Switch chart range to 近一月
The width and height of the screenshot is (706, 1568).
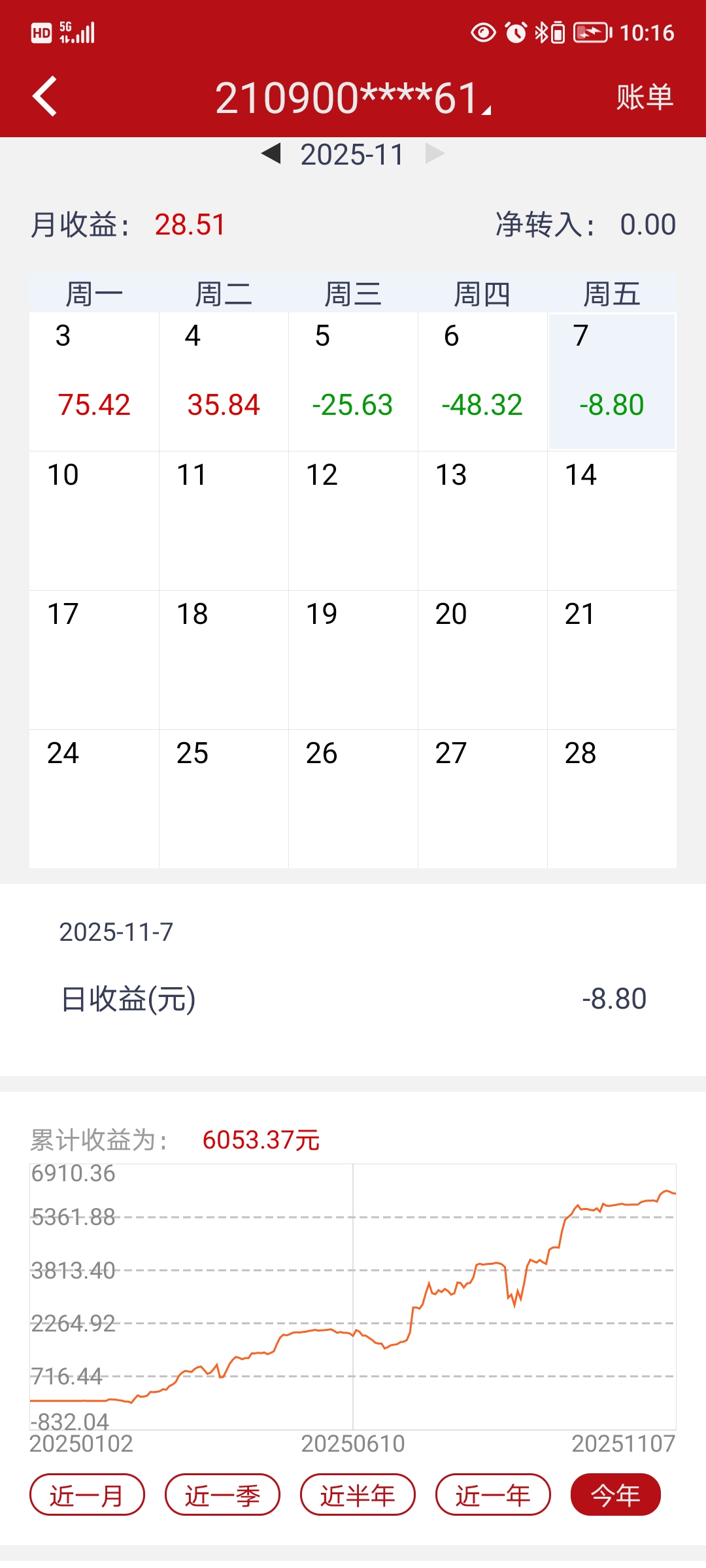87,1495
